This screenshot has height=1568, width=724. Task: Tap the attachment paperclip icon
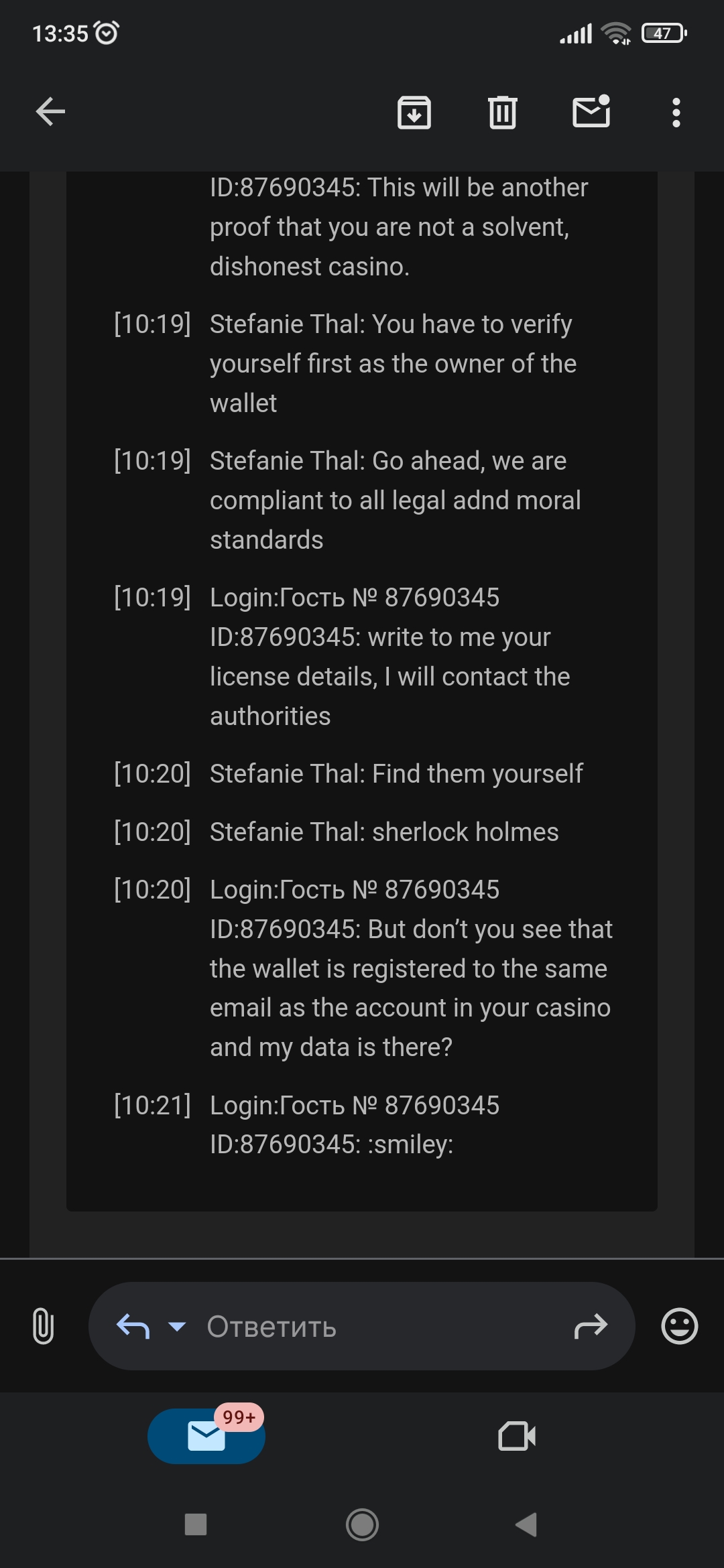coord(44,1326)
